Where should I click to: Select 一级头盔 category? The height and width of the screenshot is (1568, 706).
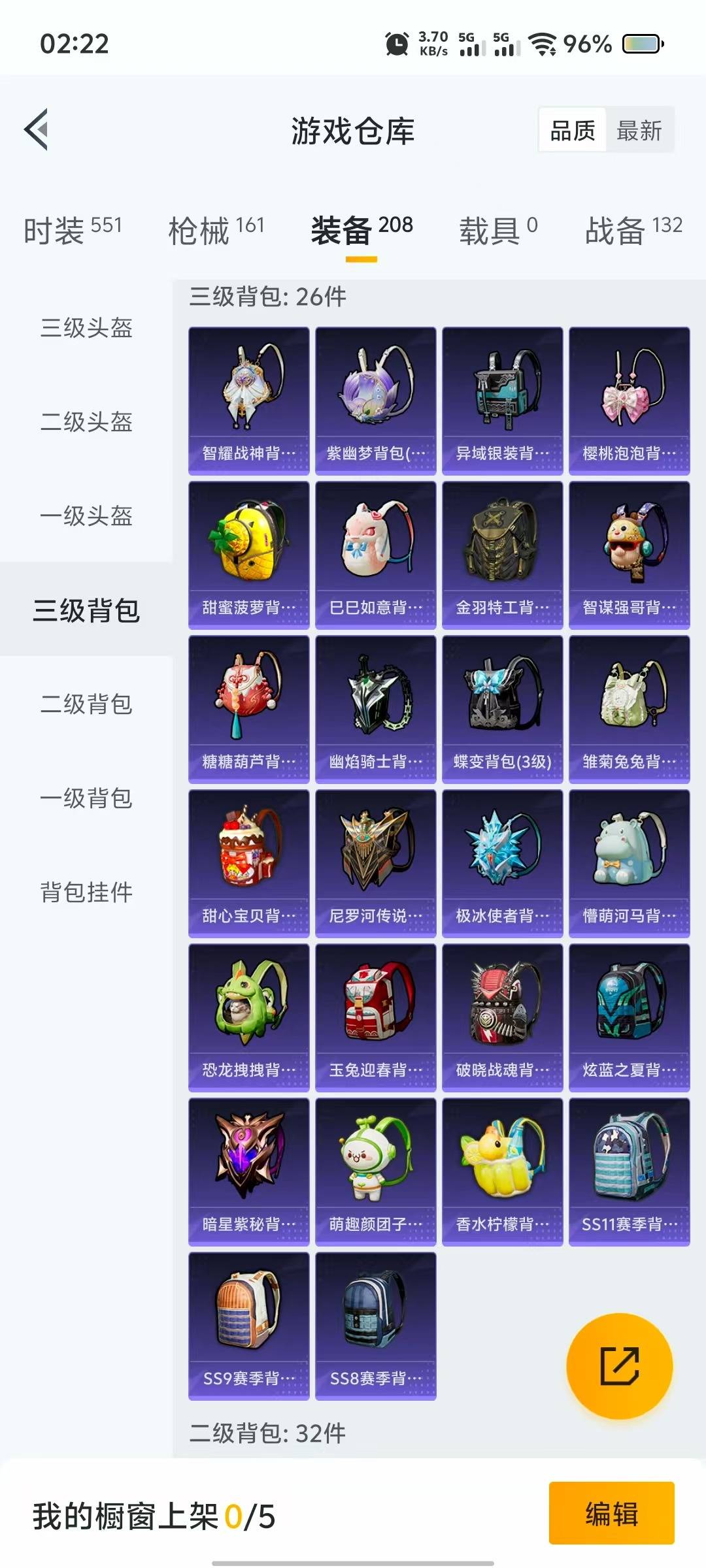(x=86, y=516)
